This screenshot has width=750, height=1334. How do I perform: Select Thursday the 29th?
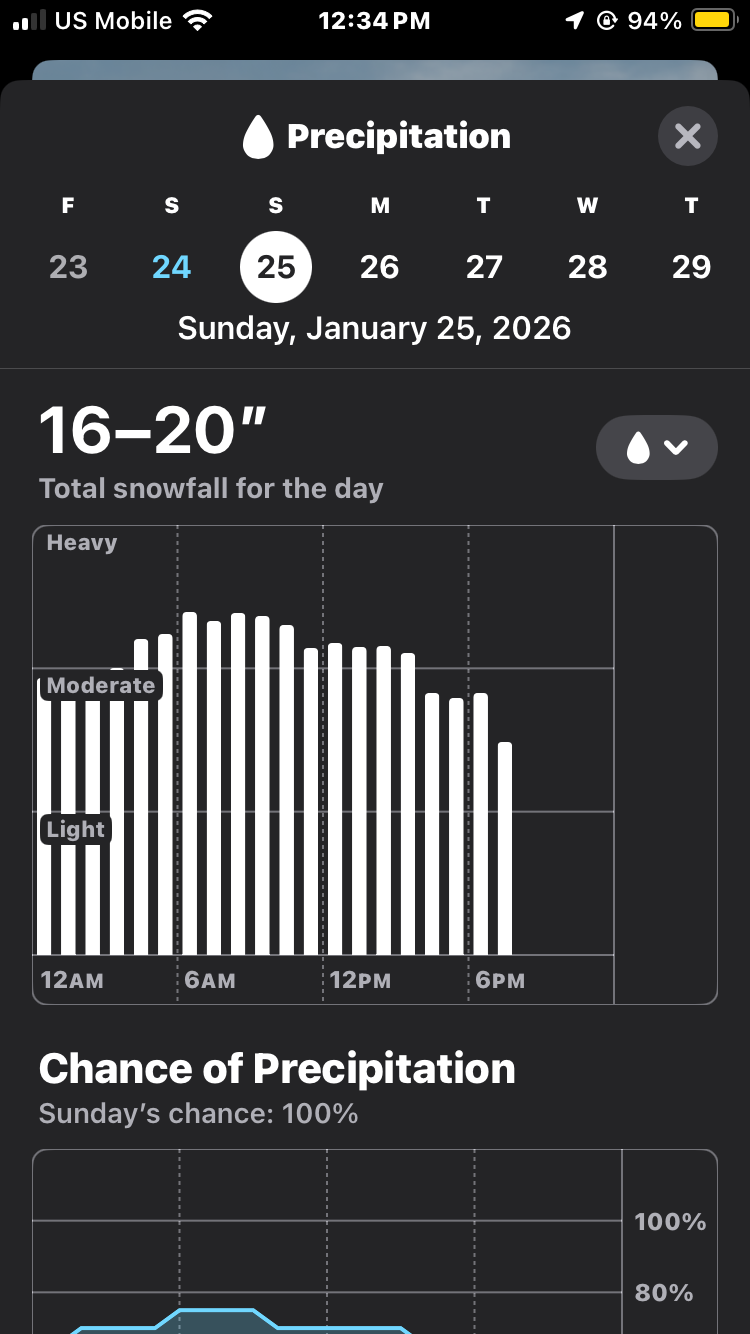coord(691,267)
